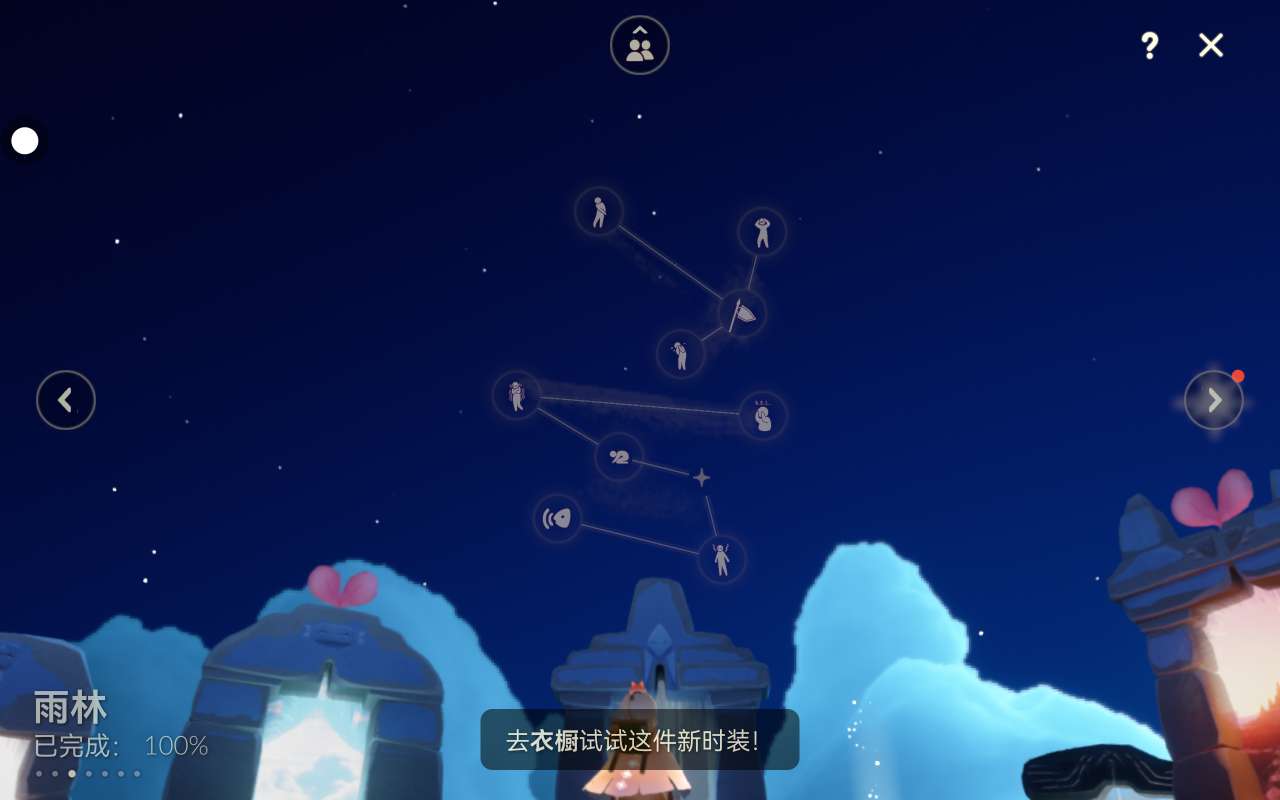This screenshot has height=800, width=1280.
Task: Open the help question mark
Action: tap(1150, 45)
